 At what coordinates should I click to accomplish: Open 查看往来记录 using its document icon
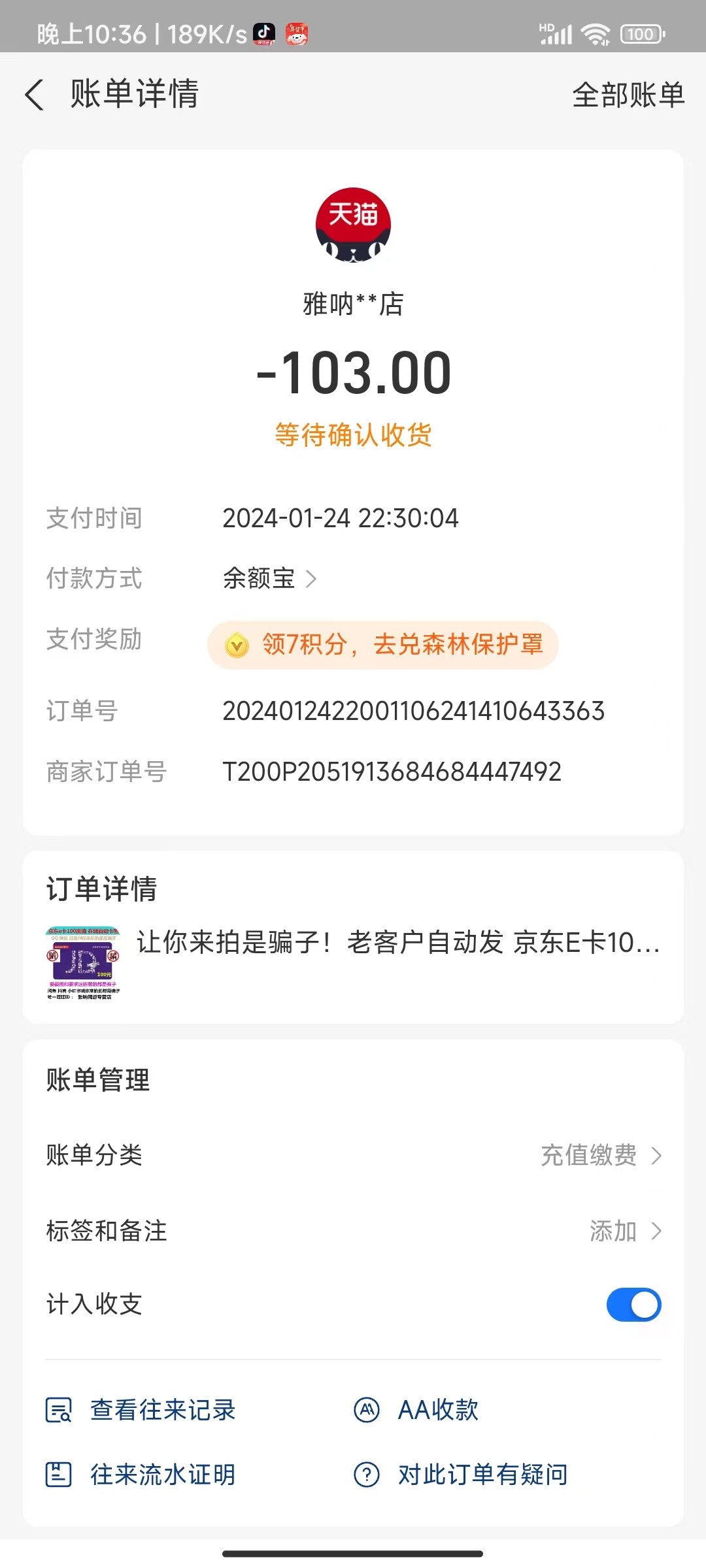coord(59,1410)
